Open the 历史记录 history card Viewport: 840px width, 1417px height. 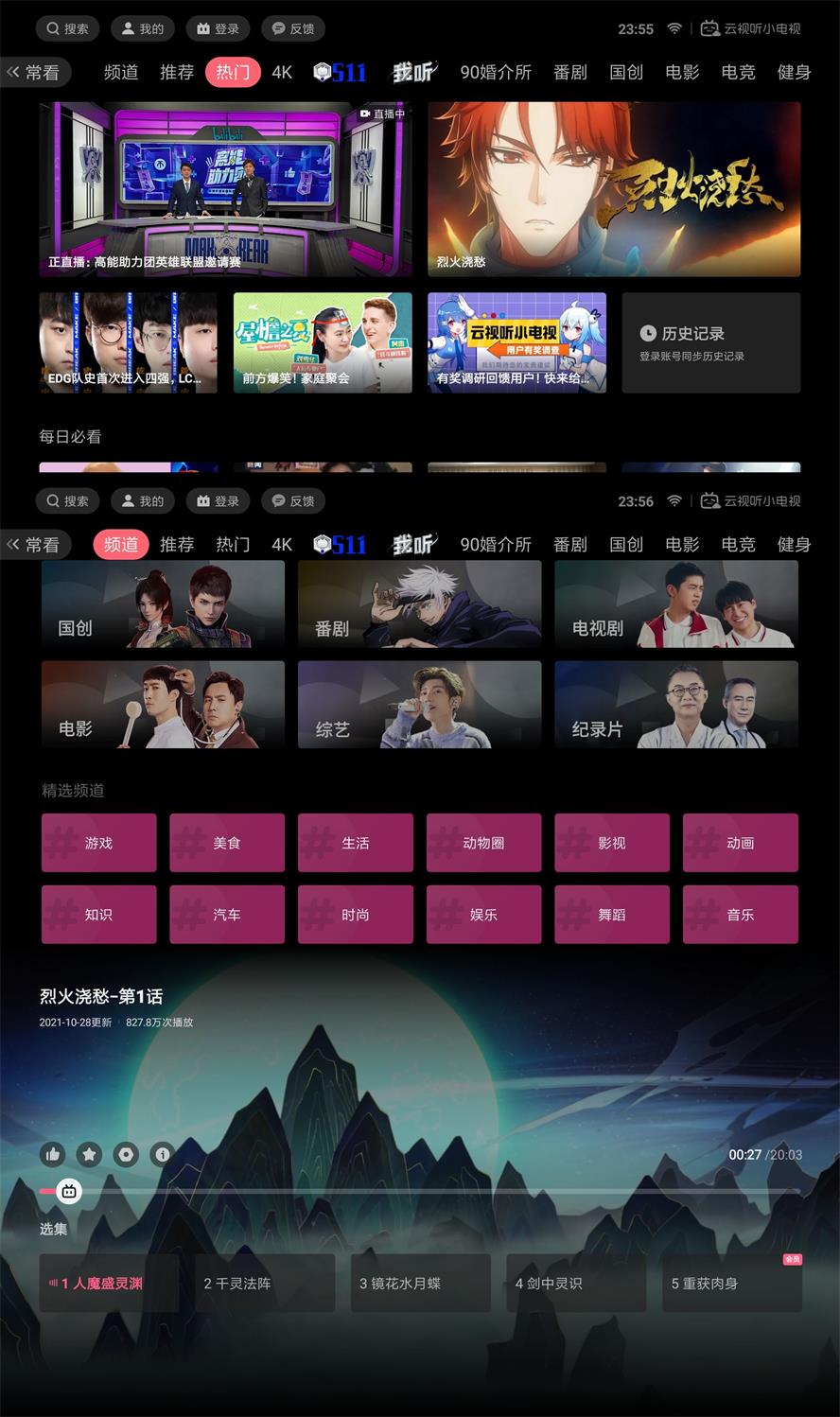tap(711, 342)
